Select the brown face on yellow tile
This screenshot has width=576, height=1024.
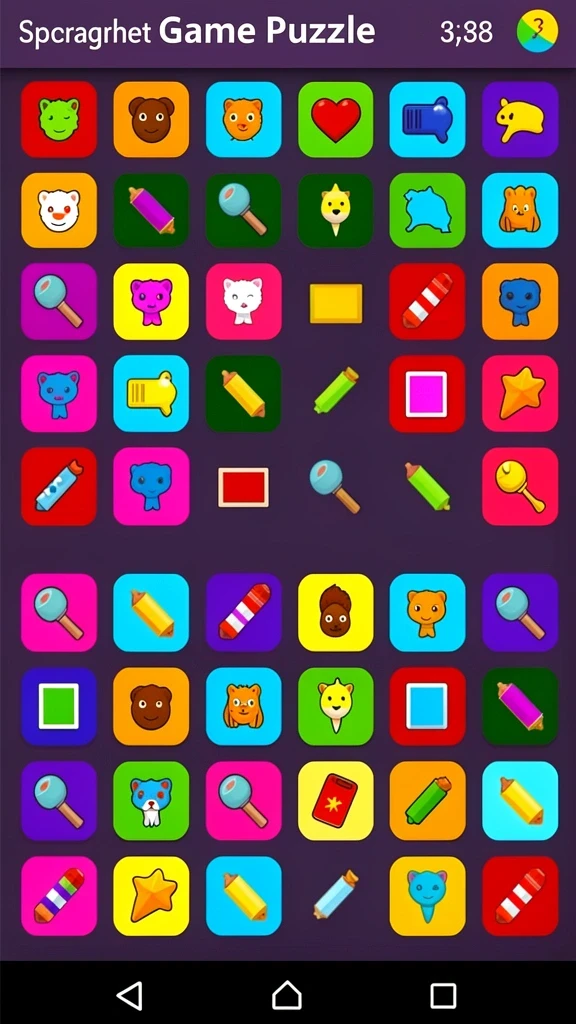[x=336, y=613]
